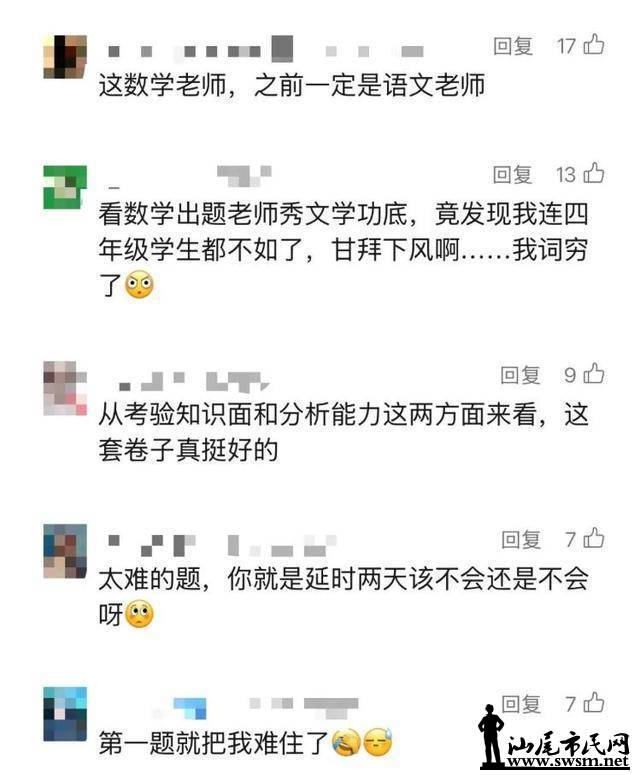This screenshot has height=775, width=640.
Task: Reply to the comment praising 这套卷子真挺好的
Action: 521,375
